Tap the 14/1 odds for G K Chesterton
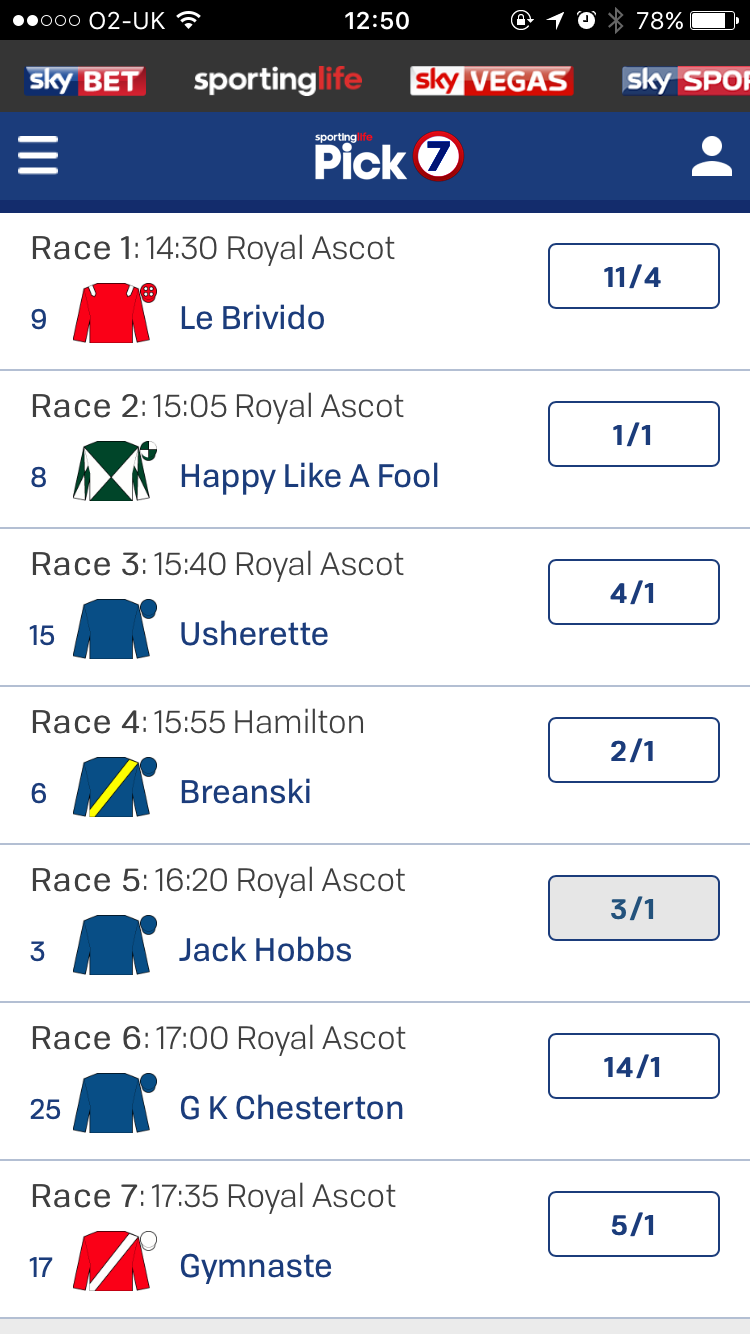The width and height of the screenshot is (750, 1334). tap(633, 1066)
